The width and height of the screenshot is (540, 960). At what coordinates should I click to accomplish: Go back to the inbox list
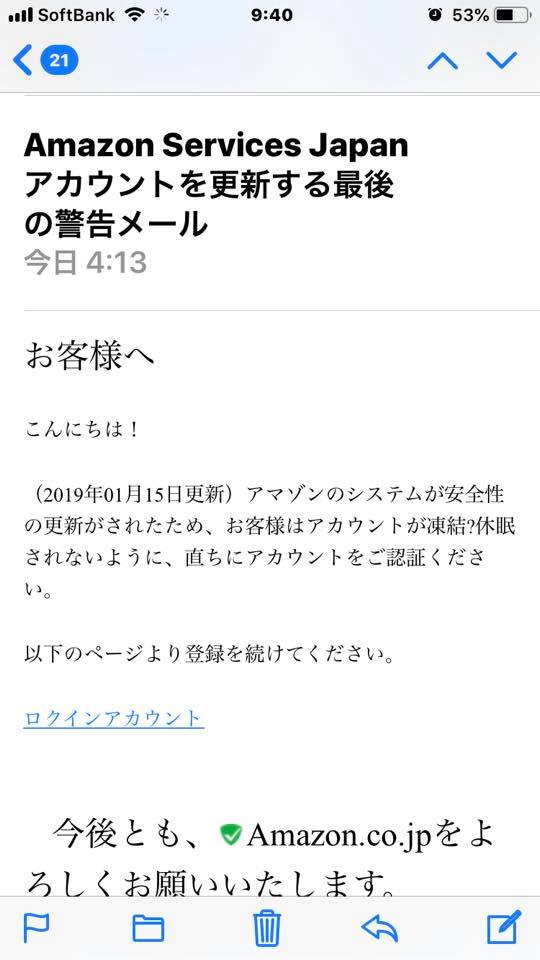click(x=45, y=60)
